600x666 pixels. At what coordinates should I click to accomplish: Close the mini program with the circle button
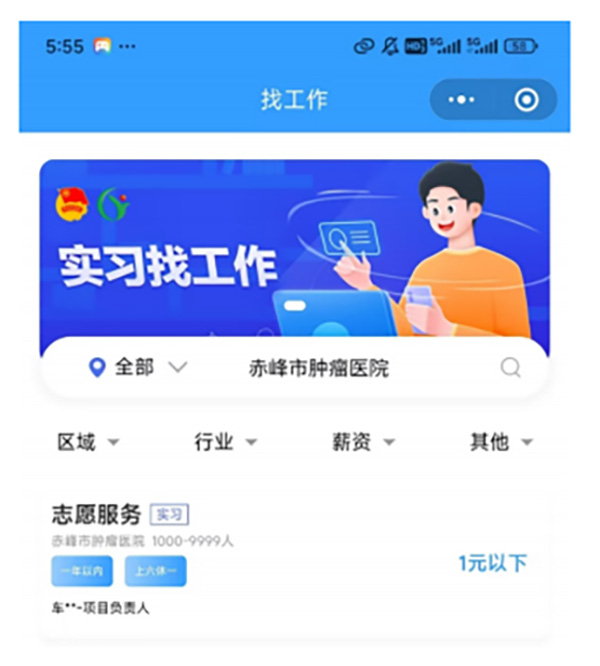point(526,100)
